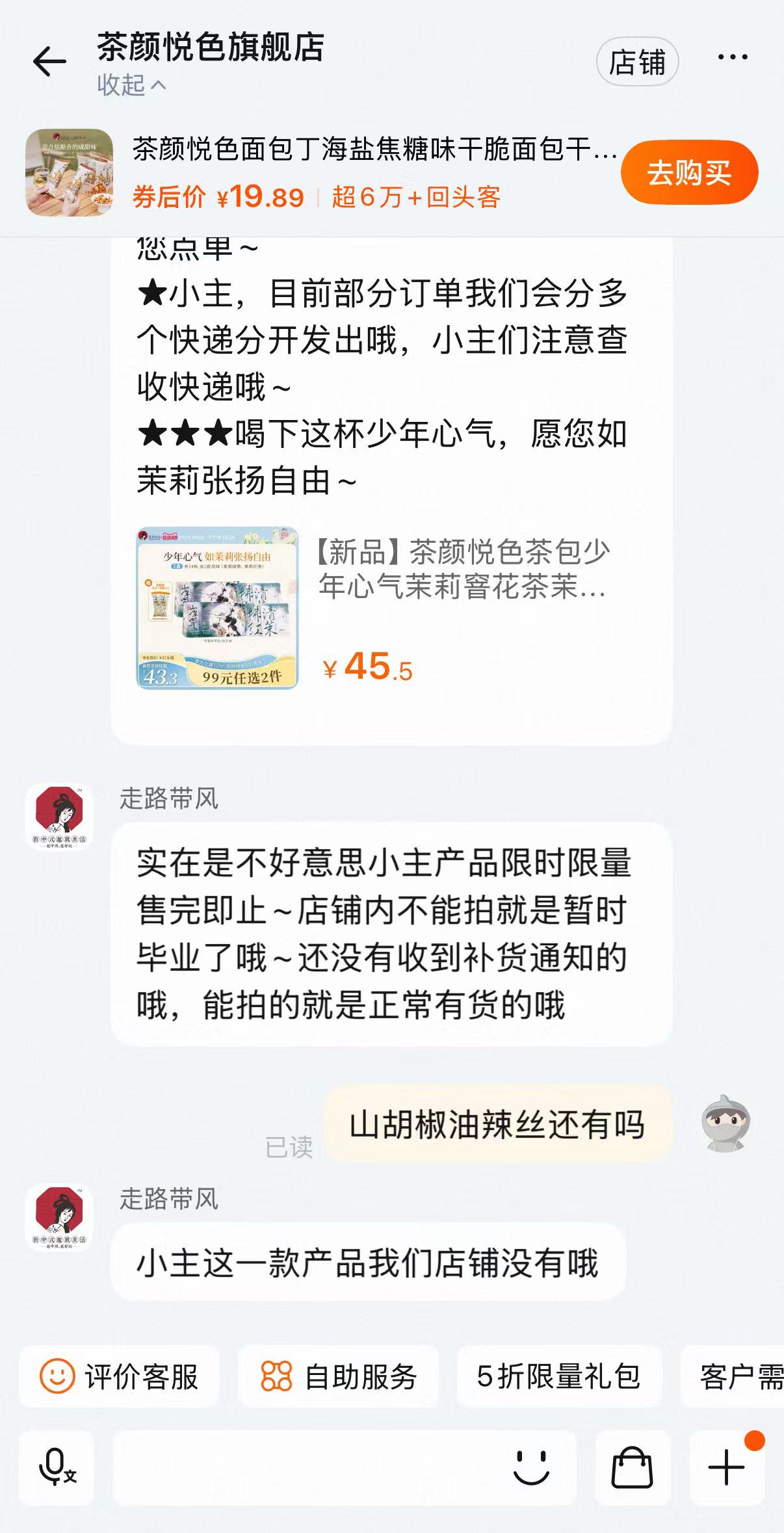784x1533 pixels.
Task: Open the 店铺 store page
Action: click(x=637, y=62)
